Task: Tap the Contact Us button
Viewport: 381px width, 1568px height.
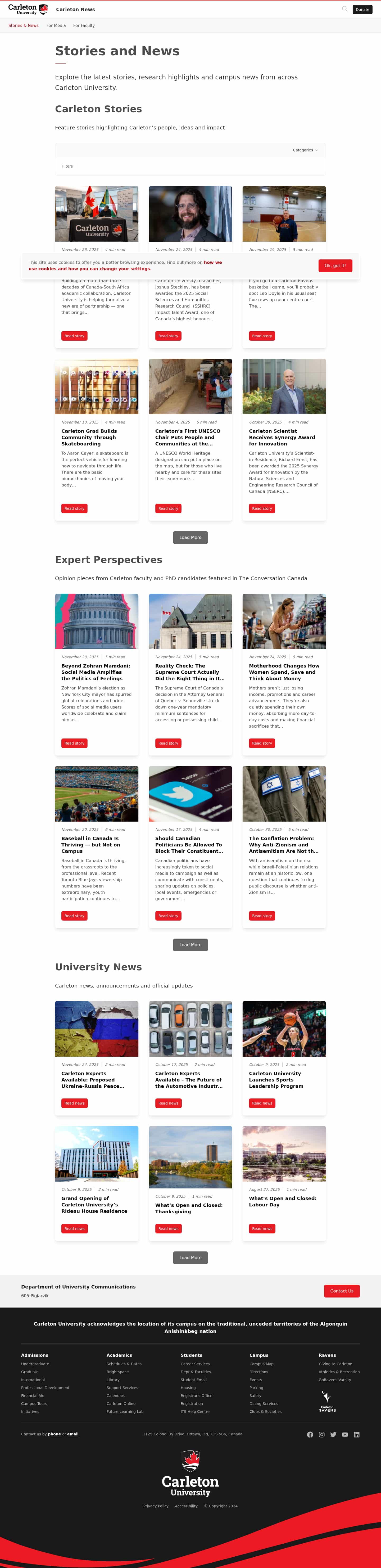Action: point(341,1291)
